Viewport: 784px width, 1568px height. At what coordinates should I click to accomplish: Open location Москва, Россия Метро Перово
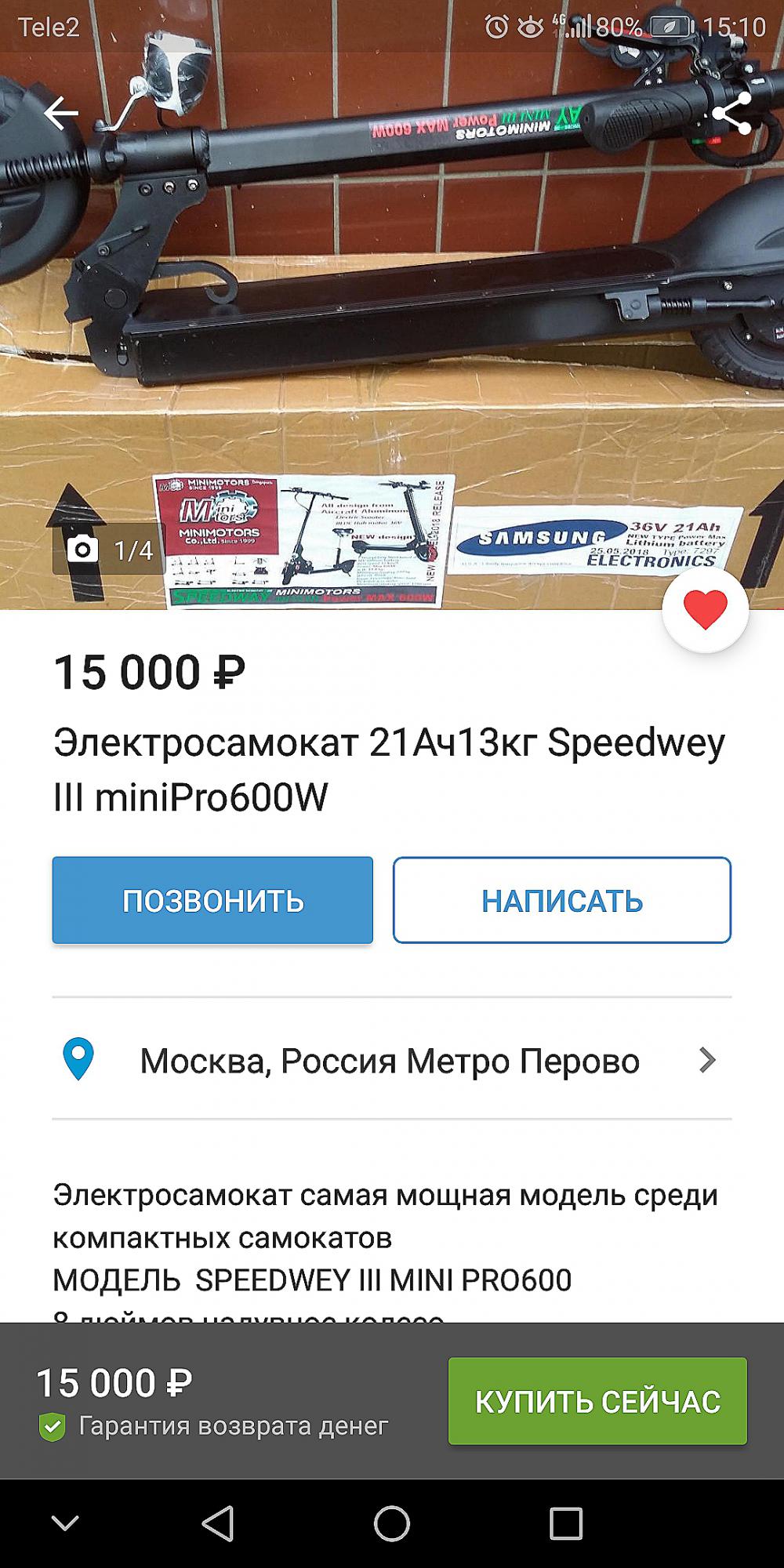point(392,1060)
